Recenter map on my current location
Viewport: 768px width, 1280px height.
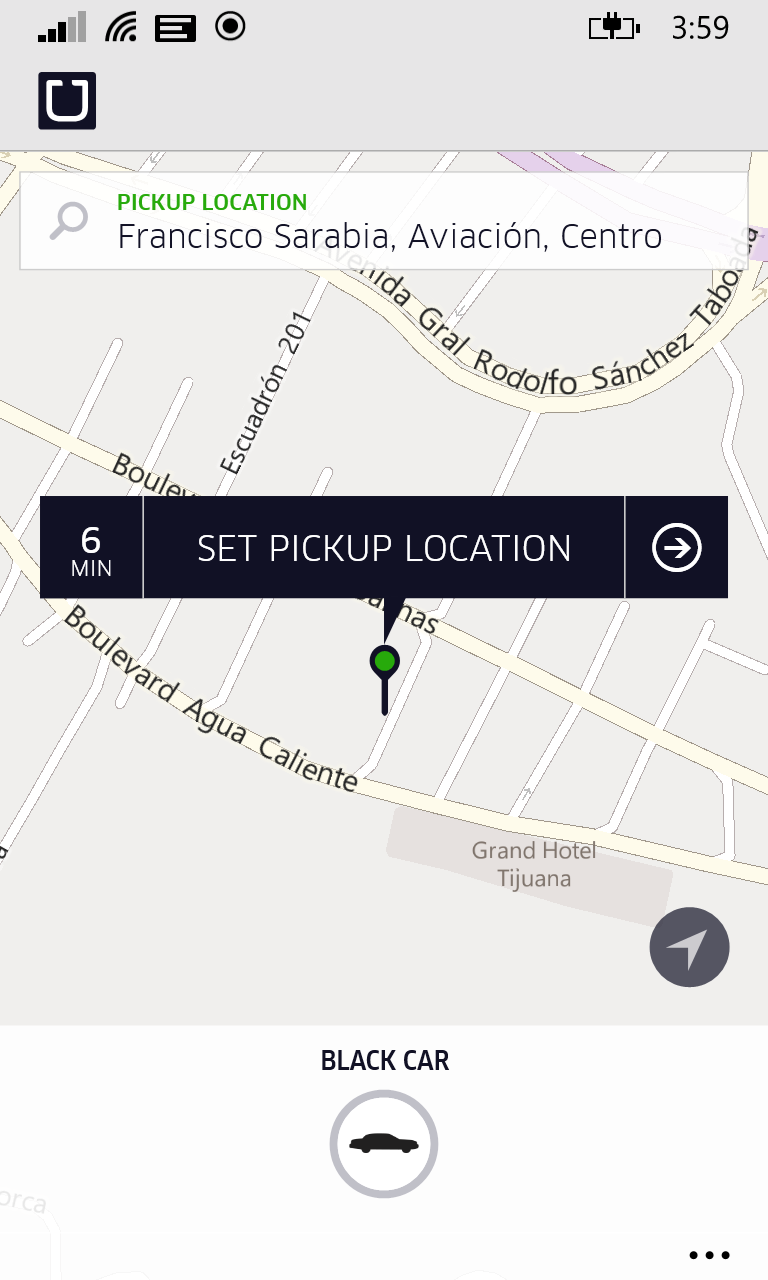click(x=689, y=947)
